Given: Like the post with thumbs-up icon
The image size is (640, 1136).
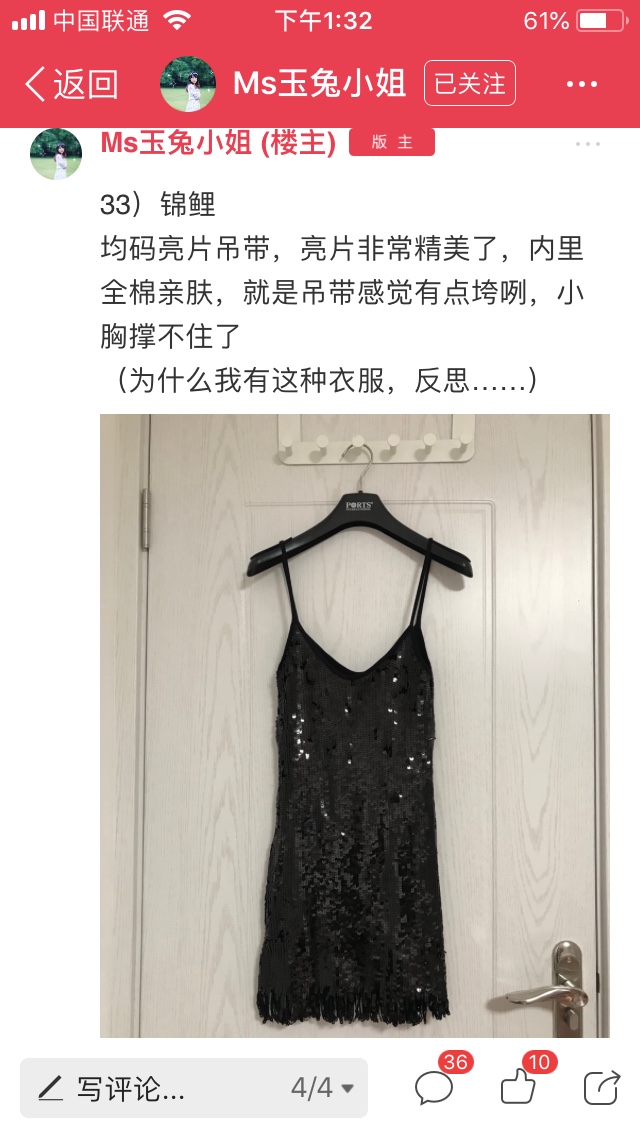Looking at the screenshot, I should click(519, 1087).
